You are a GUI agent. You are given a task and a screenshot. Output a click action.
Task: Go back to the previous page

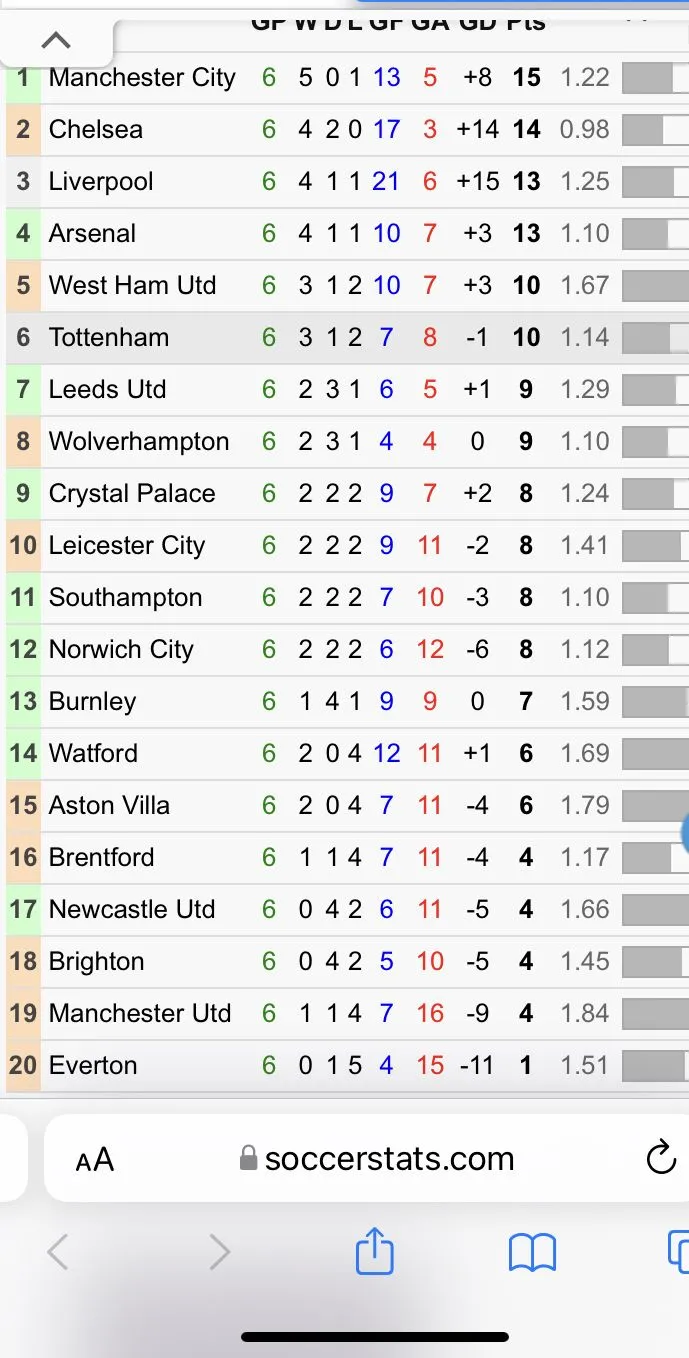[59, 1252]
